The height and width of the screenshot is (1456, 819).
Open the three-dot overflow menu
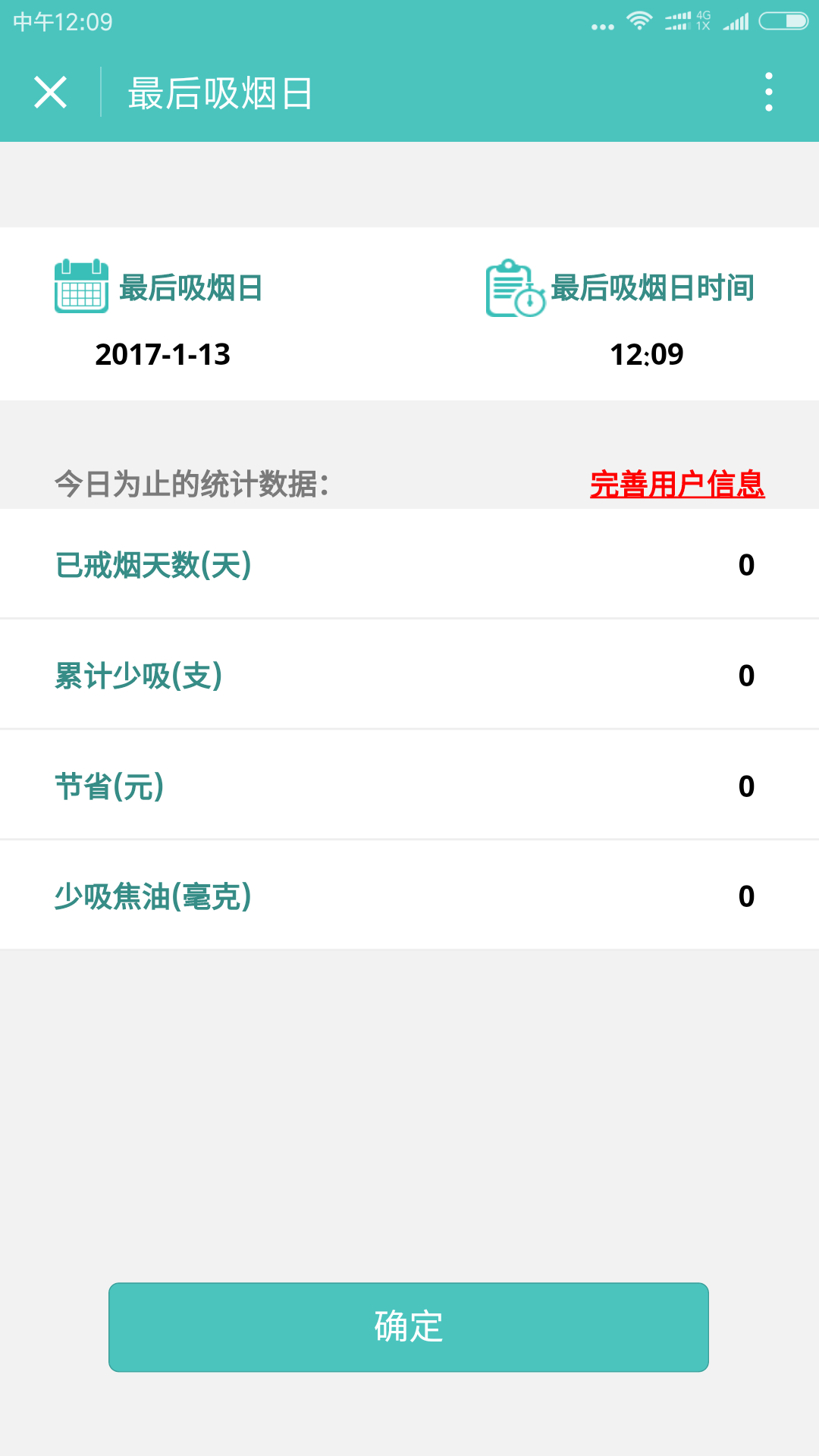pos(768,93)
